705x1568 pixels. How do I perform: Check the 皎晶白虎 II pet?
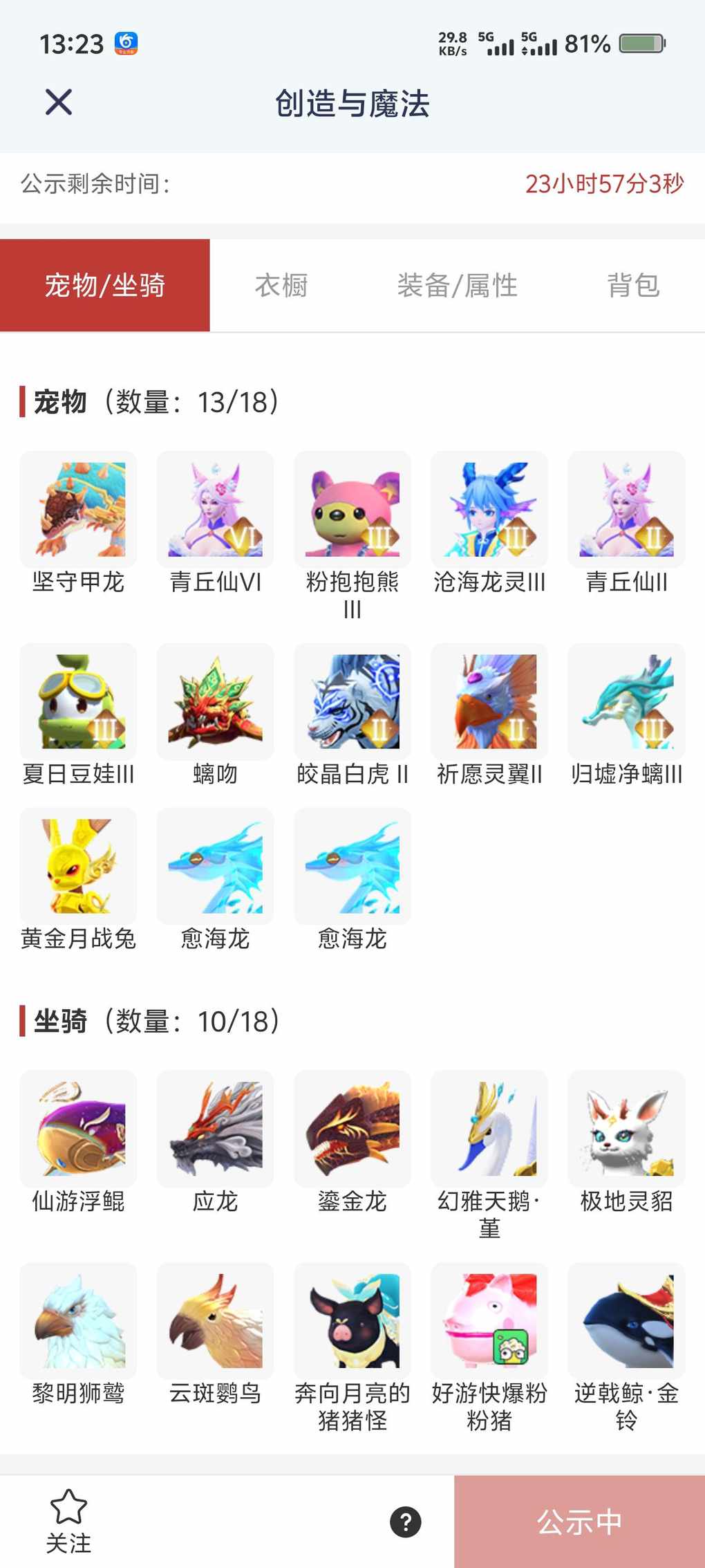[x=352, y=701]
